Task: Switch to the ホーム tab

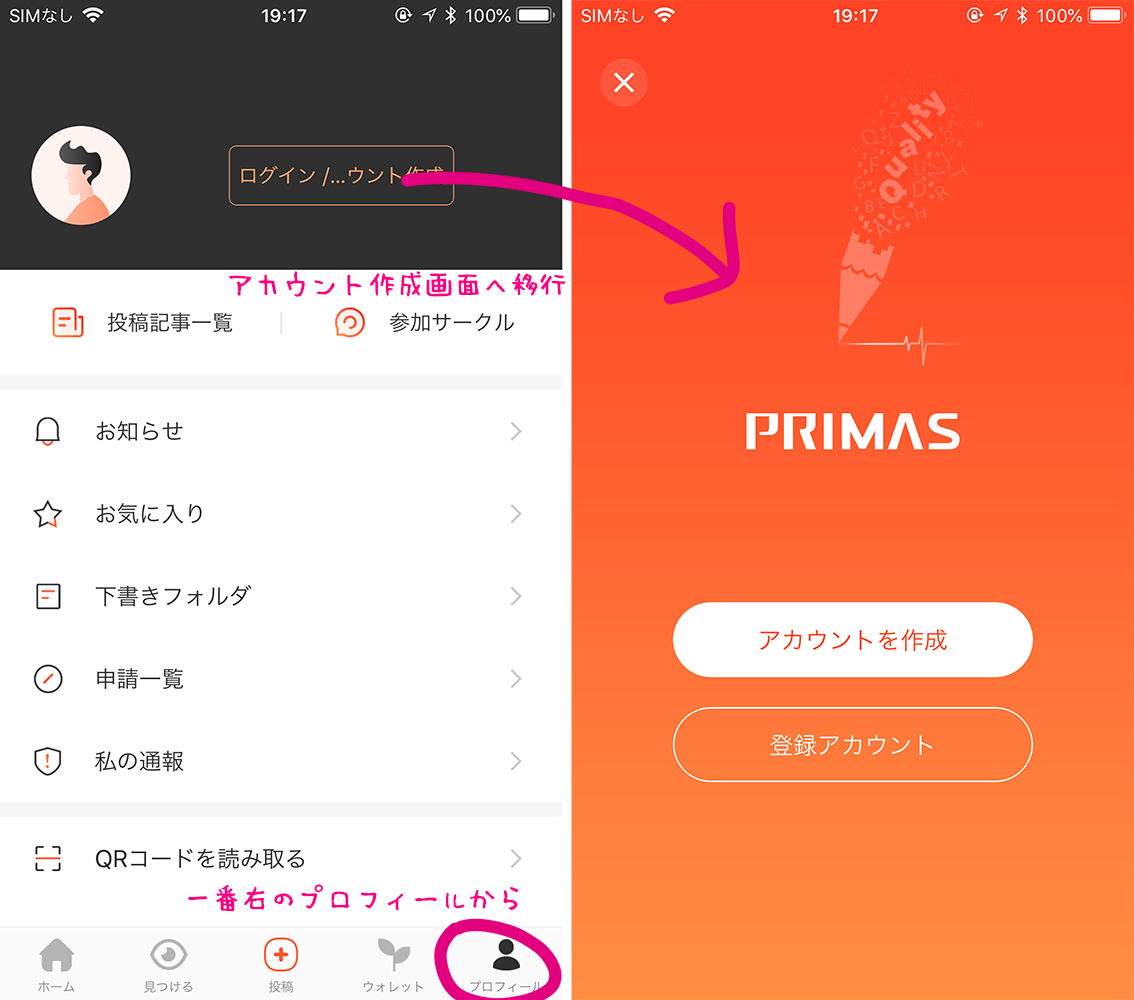Action: click(x=56, y=965)
